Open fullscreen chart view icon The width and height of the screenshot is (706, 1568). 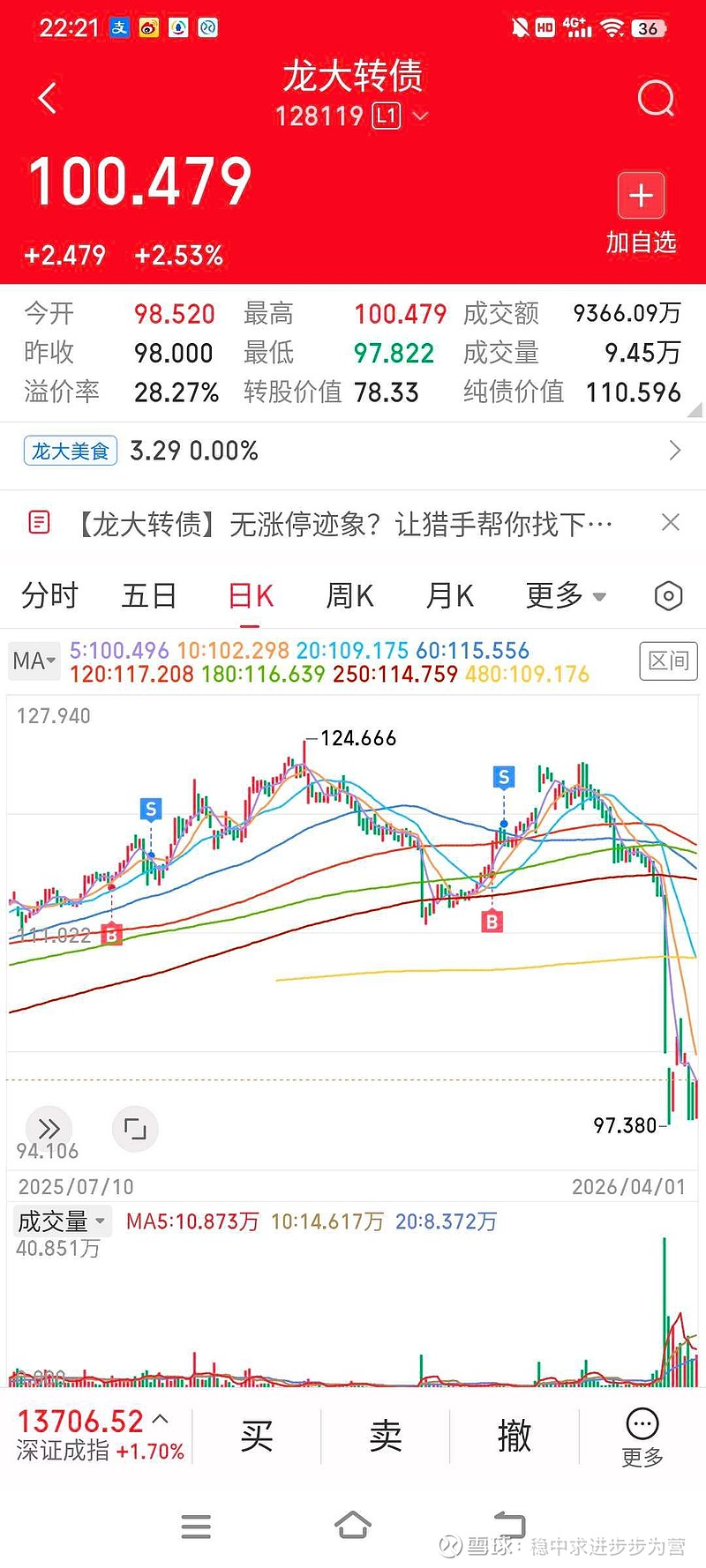(x=134, y=1129)
